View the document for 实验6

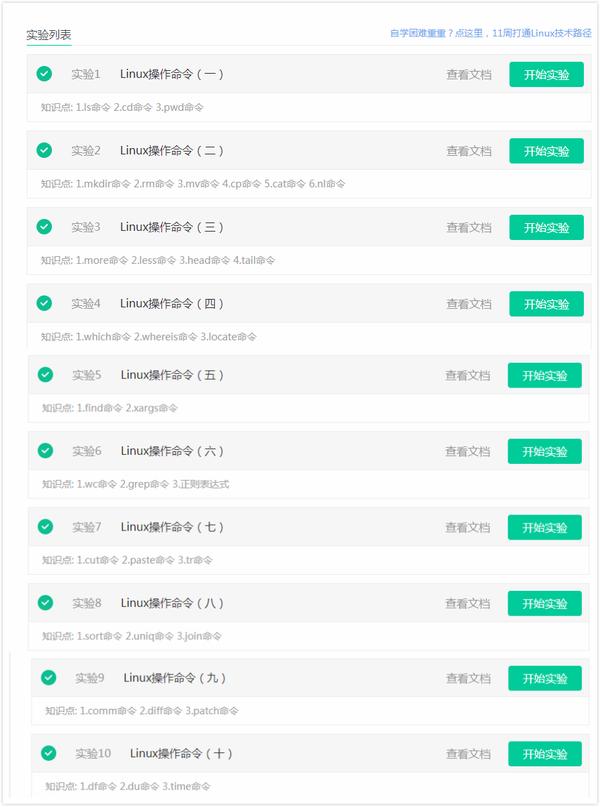click(x=467, y=452)
